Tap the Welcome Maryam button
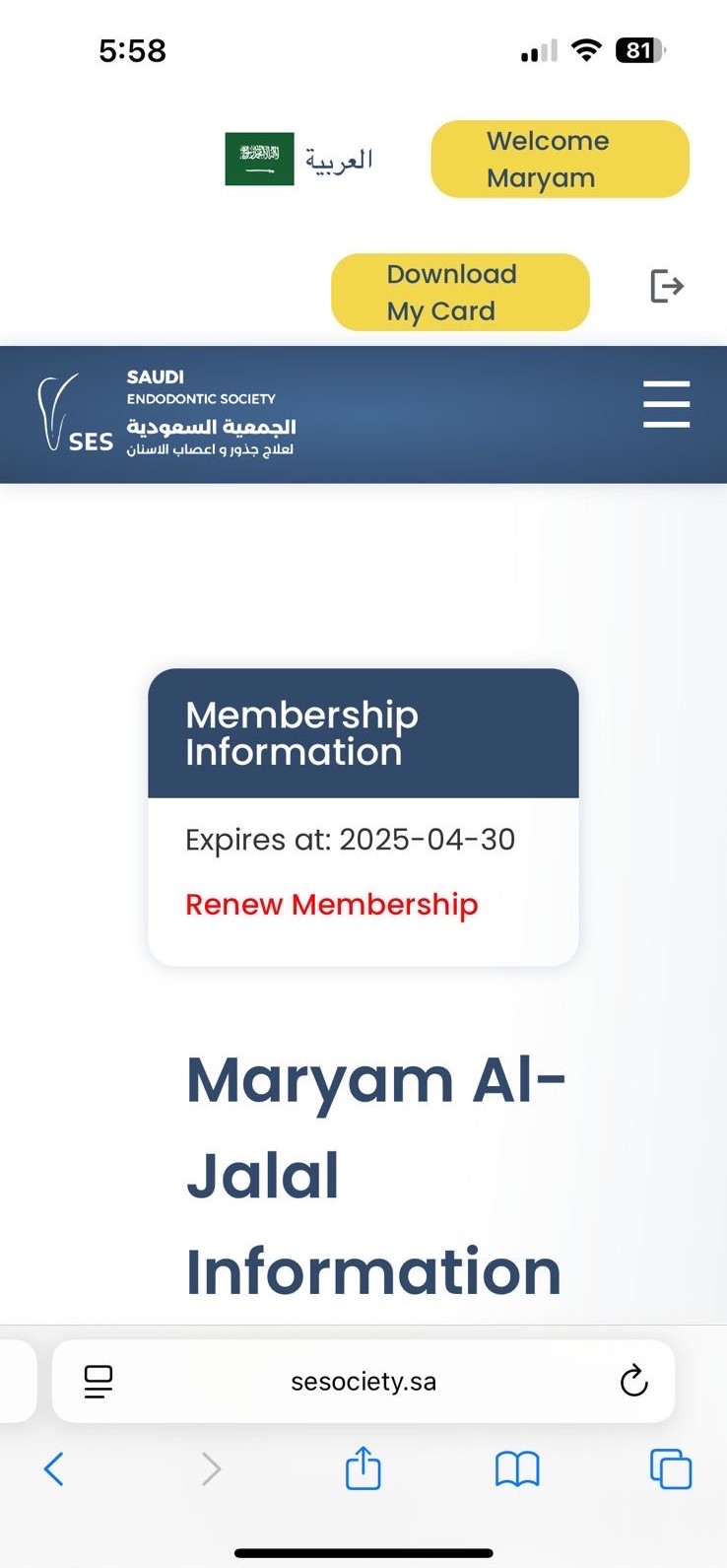This screenshot has height=1568, width=727. point(560,159)
